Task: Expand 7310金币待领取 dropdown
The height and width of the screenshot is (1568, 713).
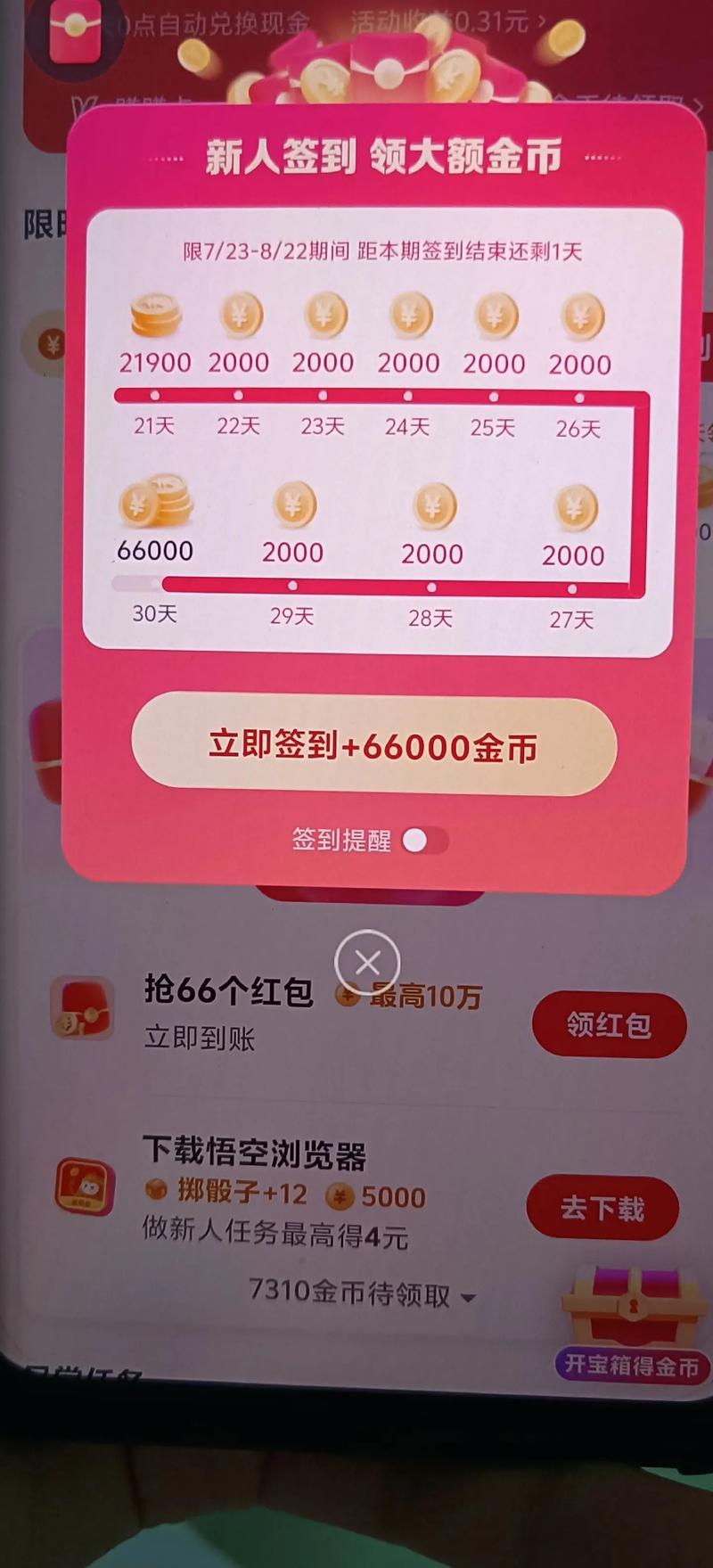Action: [x=361, y=1293]
